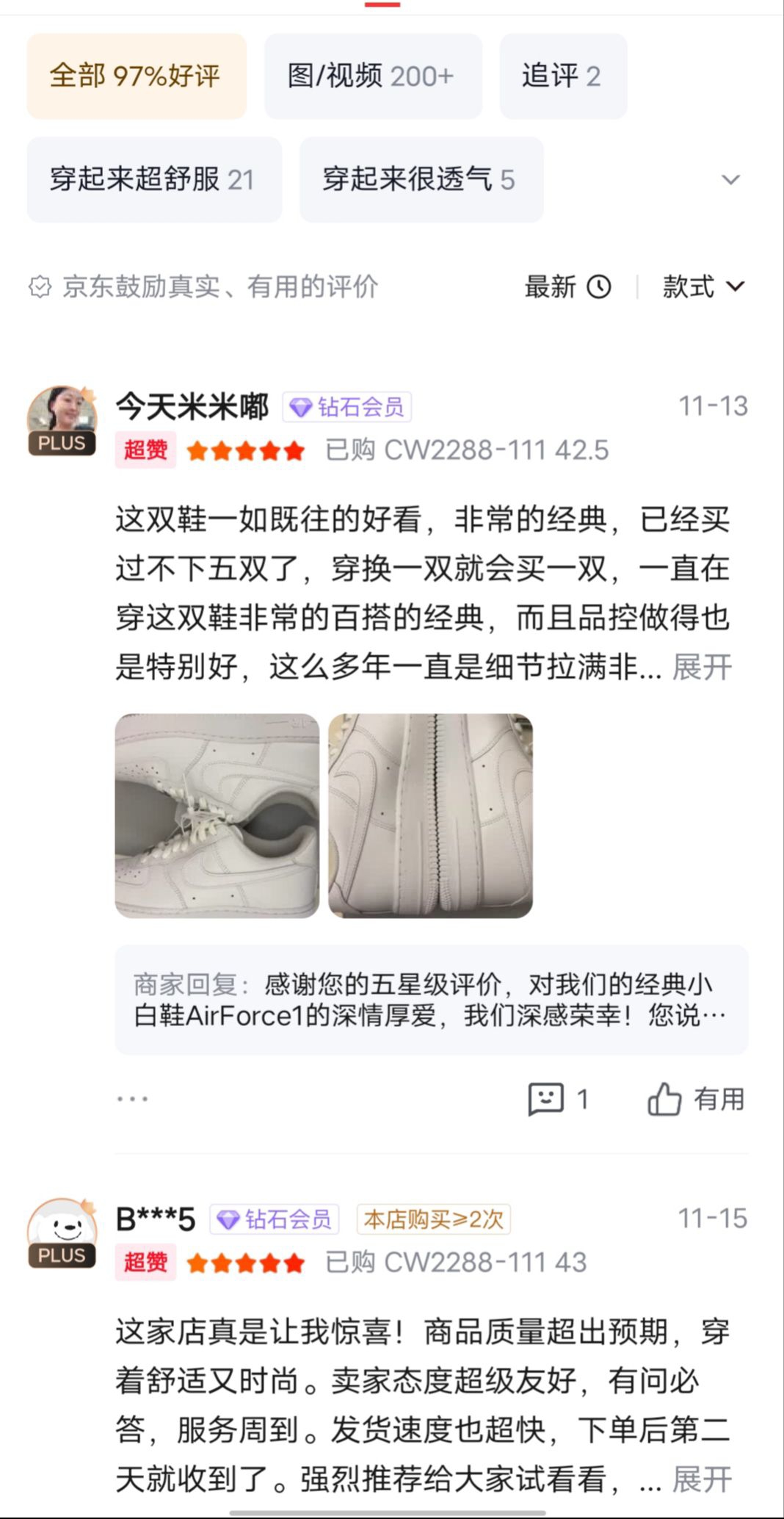Screen dimensions: 784x1519
Task: Open comments on 今天米米嘟's review
Action: pos(556,1099)
